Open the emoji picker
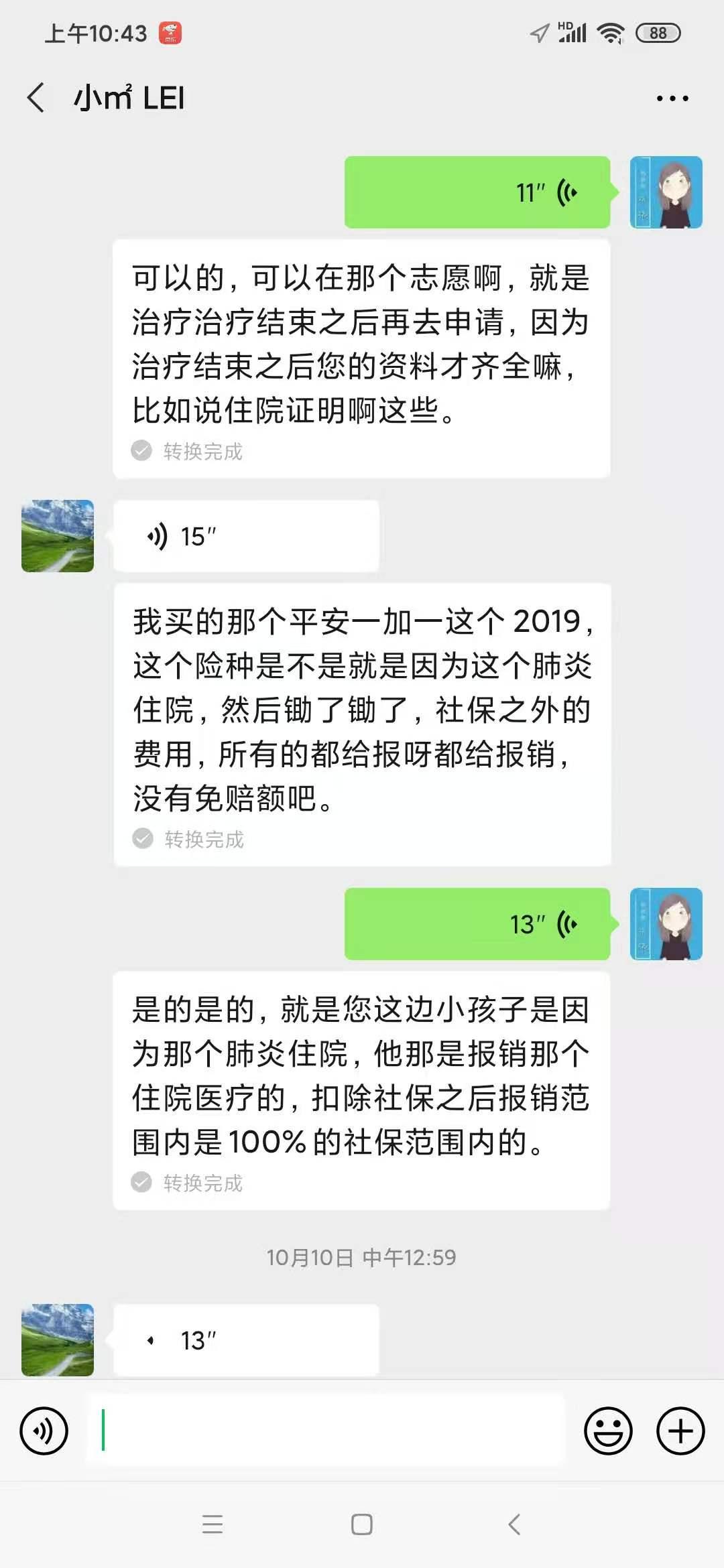Screen dimensions: 724x1568 [608, 1431]
